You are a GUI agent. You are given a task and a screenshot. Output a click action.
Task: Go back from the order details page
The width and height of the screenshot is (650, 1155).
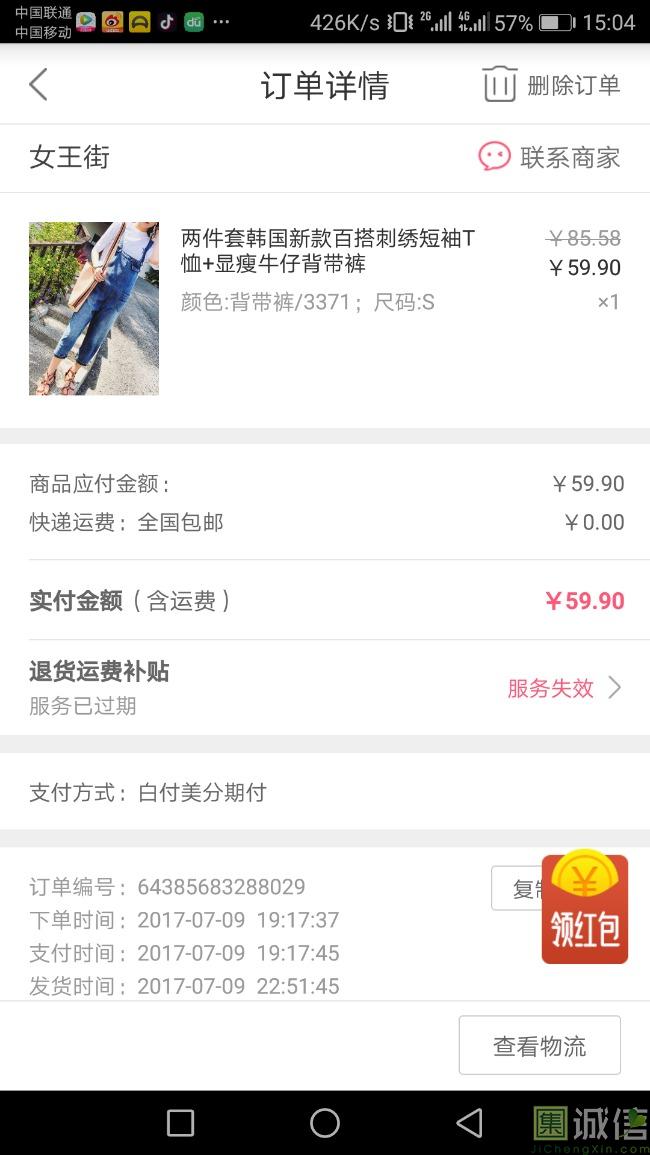click(38, 85)
